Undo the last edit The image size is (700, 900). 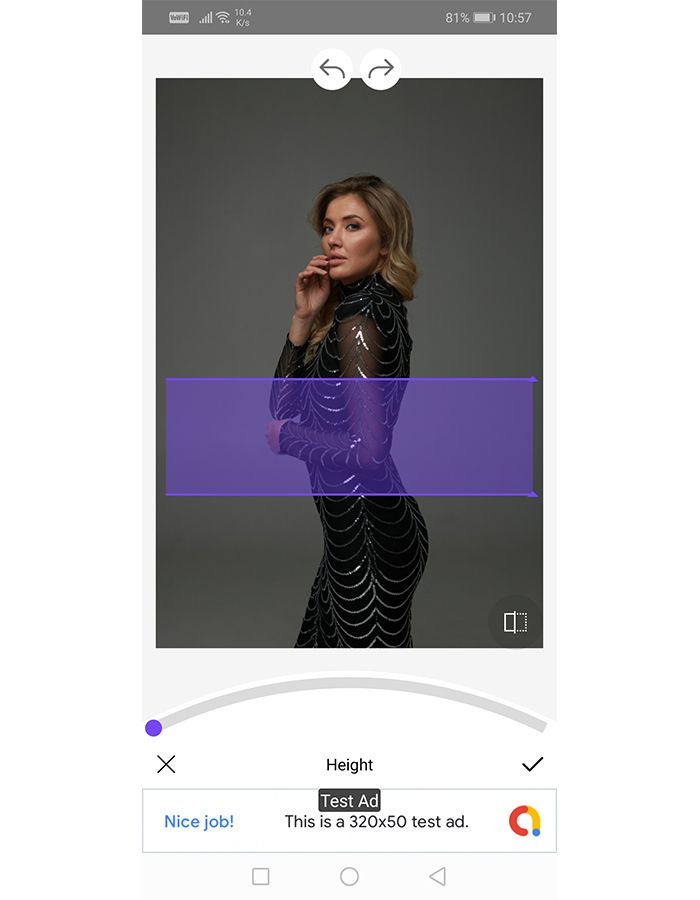332,70
